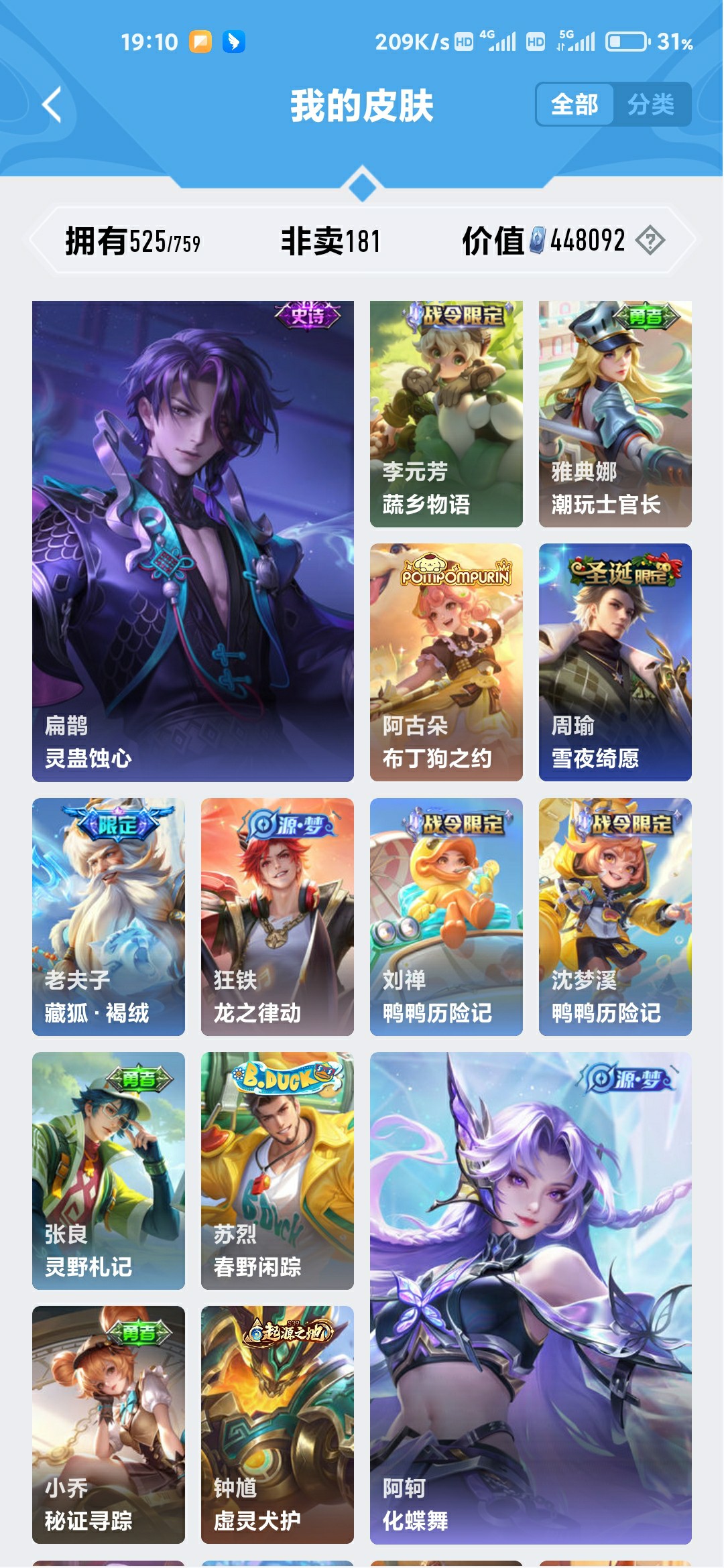Open 阿古朵 布丁狗之约 skin
724x1568 pixels.
[446, 661]
